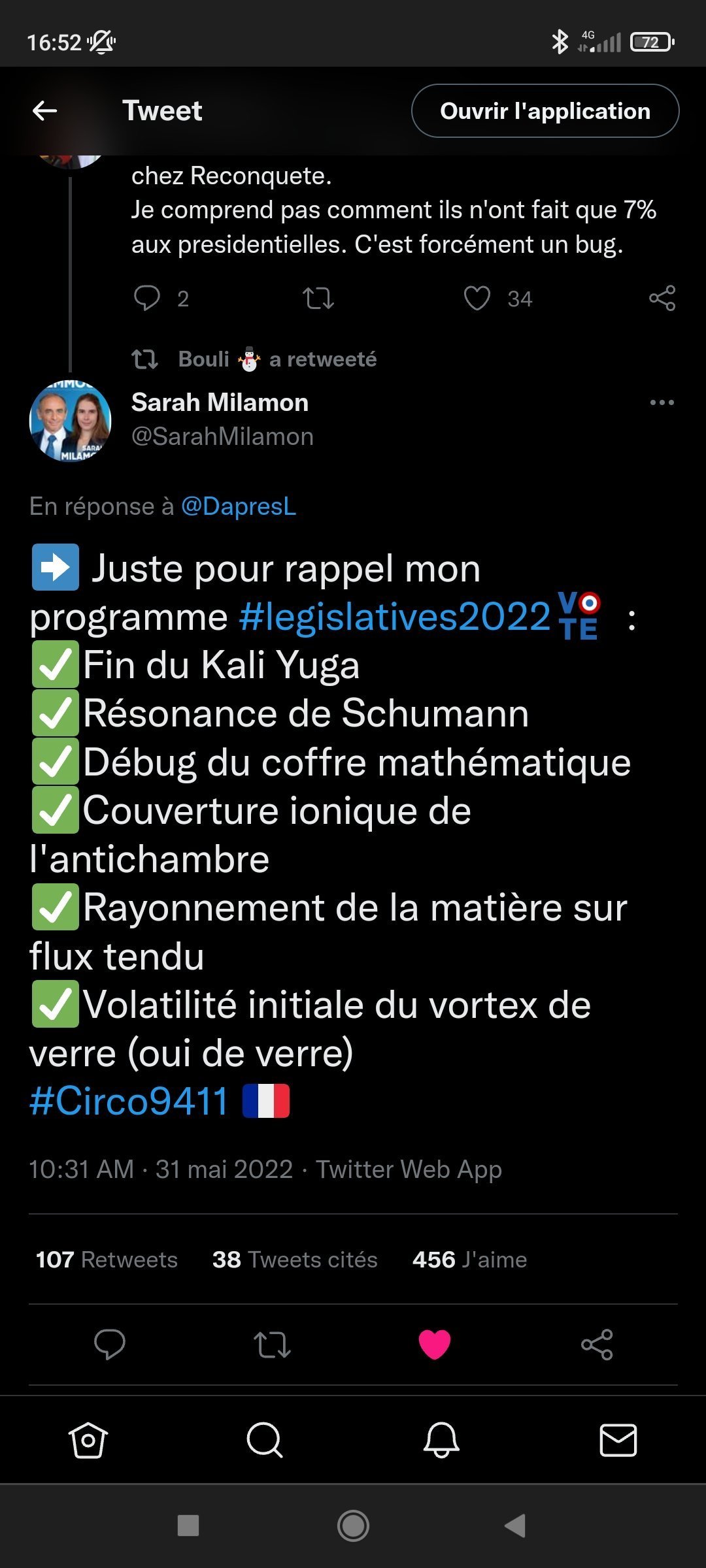
Task: Switch to the search tab
Action: (265, 1440)
